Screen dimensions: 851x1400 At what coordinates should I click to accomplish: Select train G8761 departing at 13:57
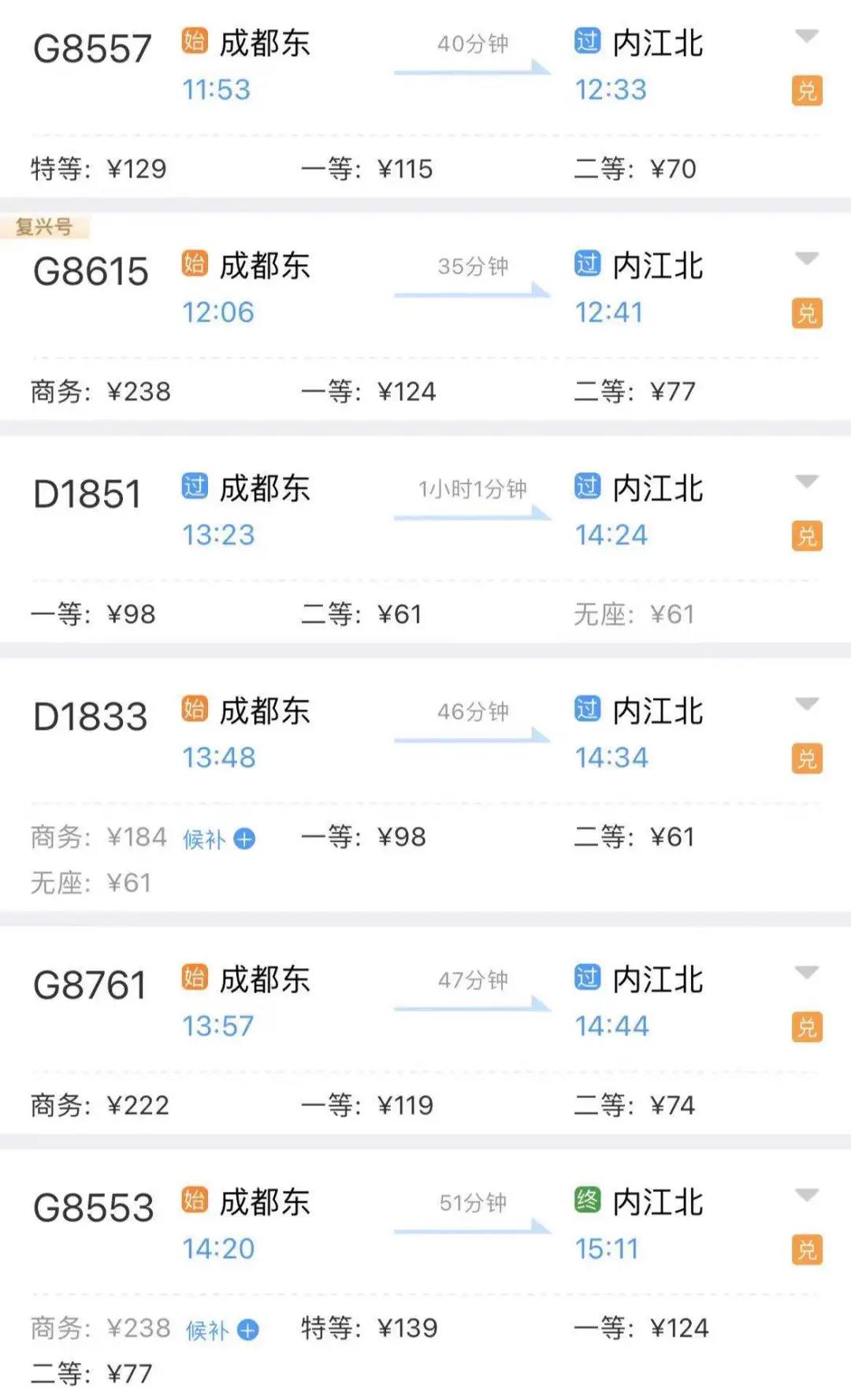[90, 985]
